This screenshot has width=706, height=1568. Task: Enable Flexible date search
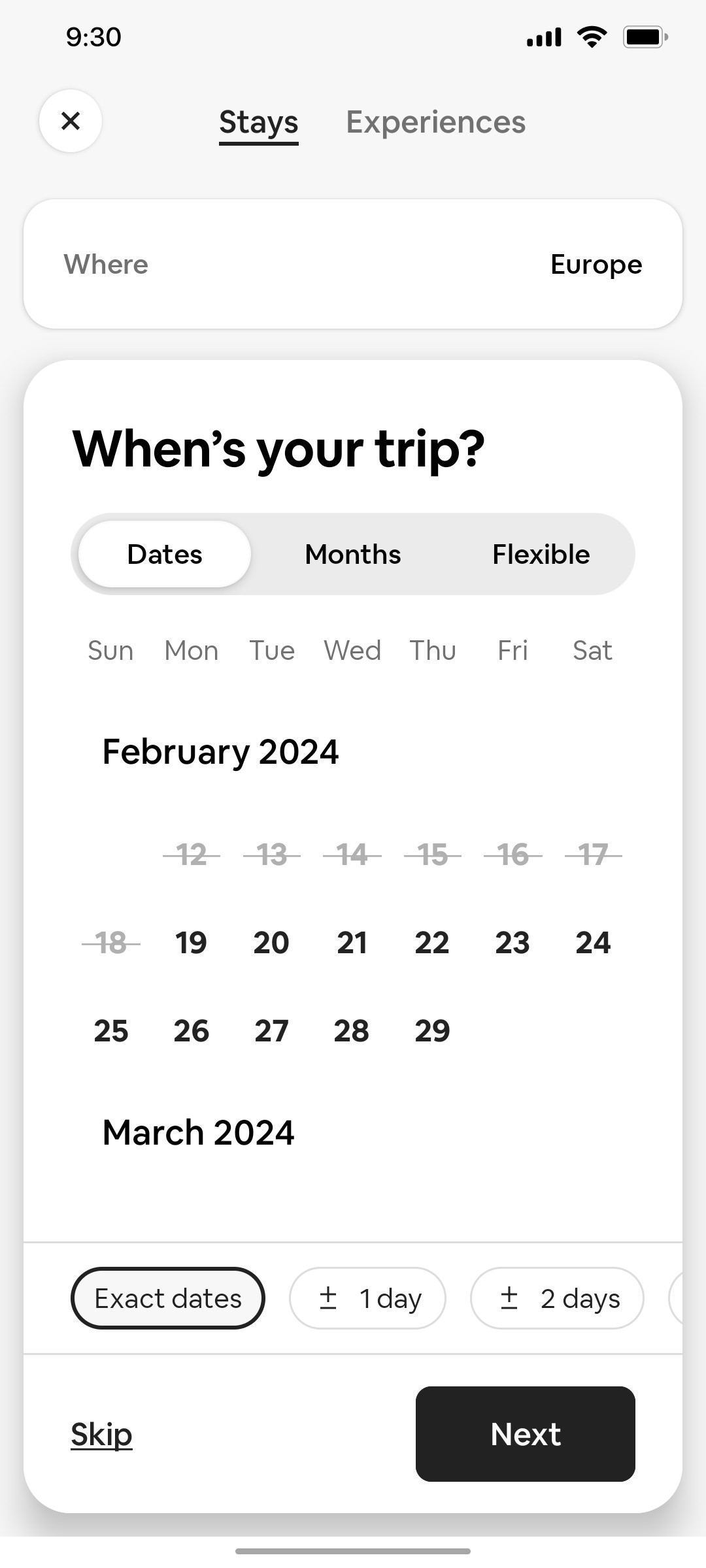point(541,553)
